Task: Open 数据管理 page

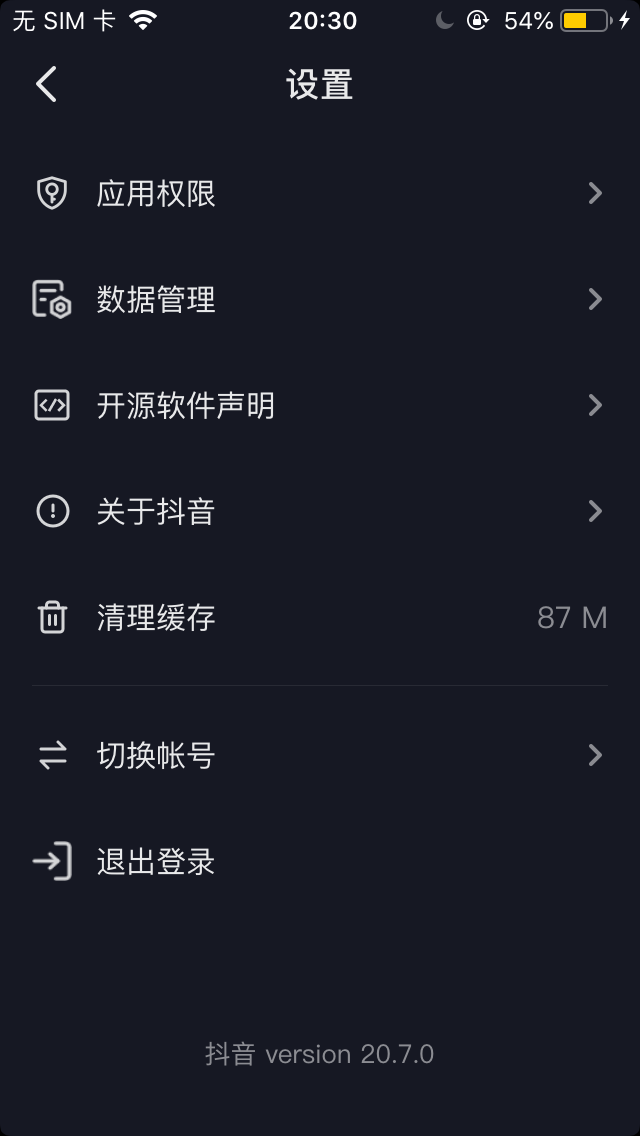Action: pyautogui.click(x=156, y=300)
